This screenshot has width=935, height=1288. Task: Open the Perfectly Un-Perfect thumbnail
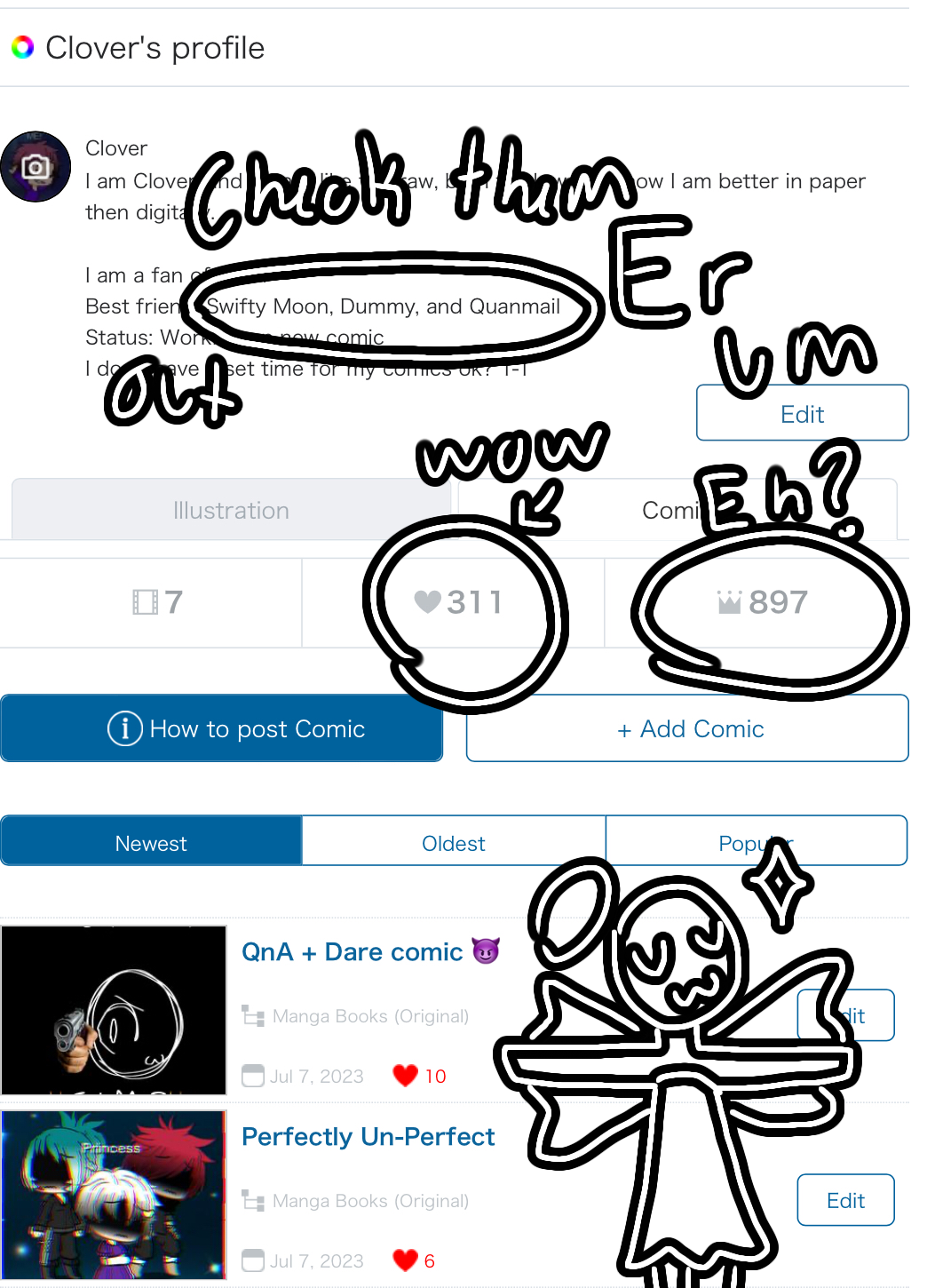coord(114,1195)
